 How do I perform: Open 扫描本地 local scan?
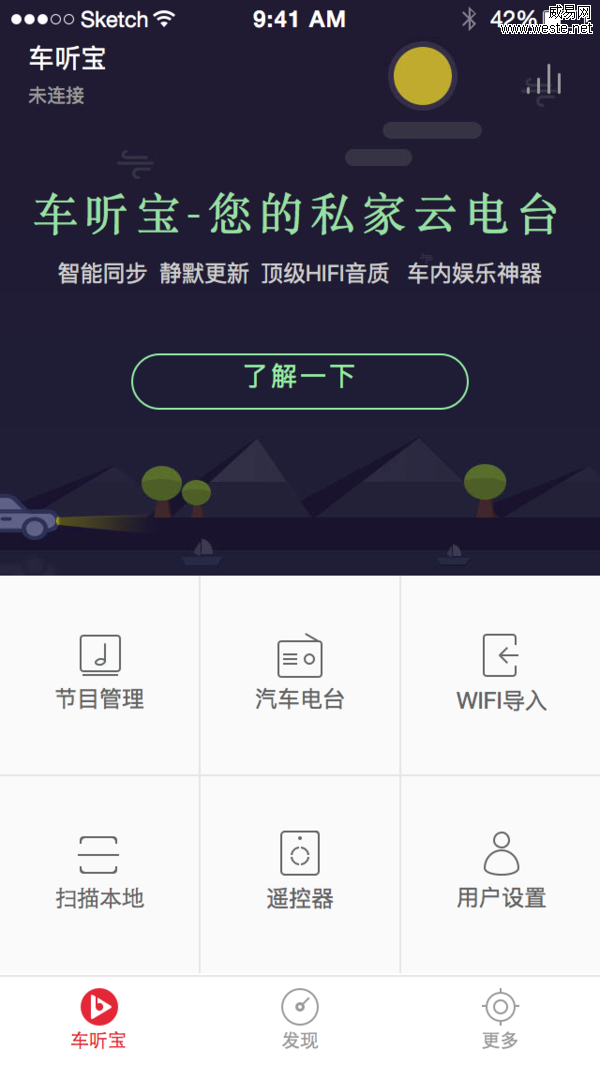100,873
